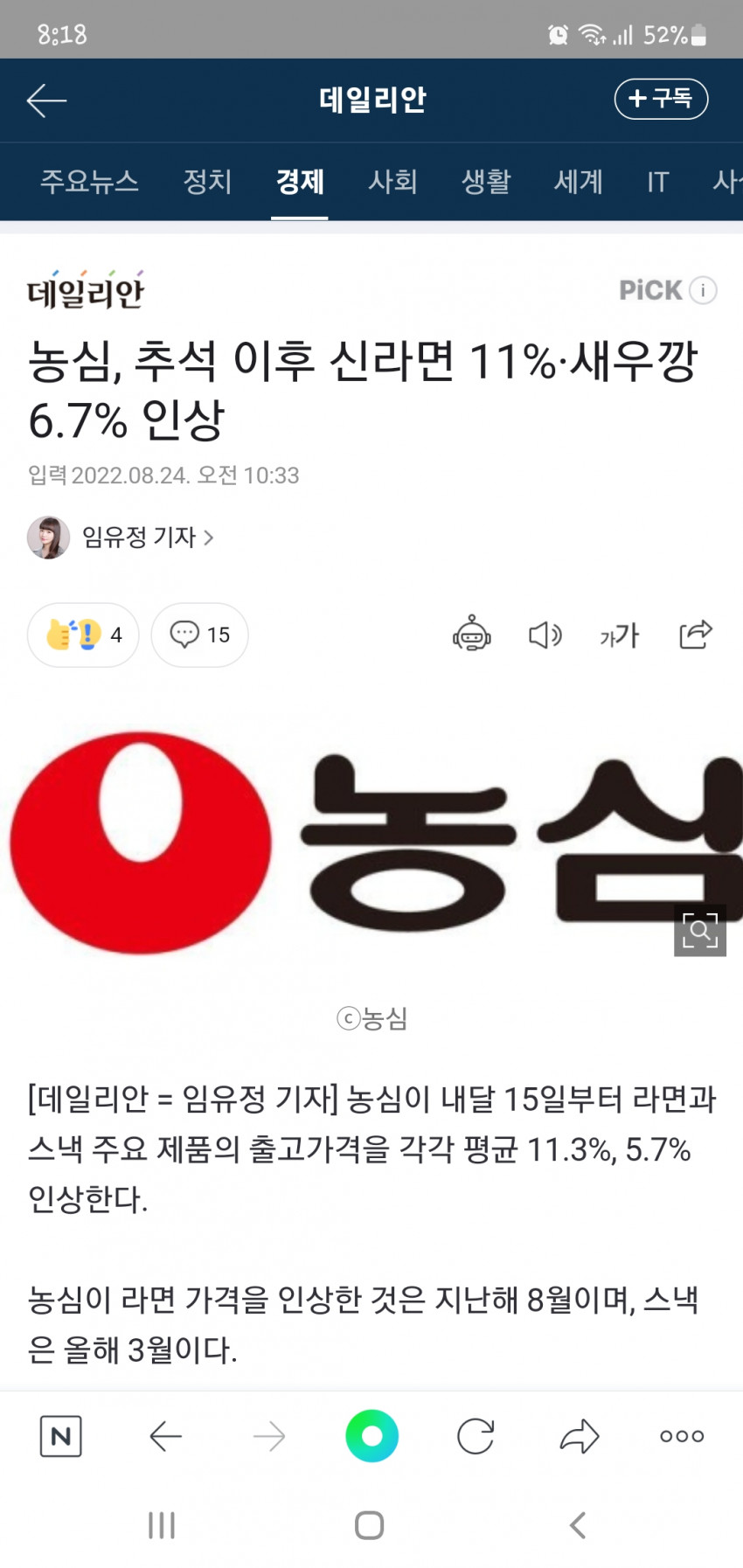Image resolution: width=743 pixels, height=1568 pixels.
Task: Open the robot summary icon
Action: click(472, 634)
